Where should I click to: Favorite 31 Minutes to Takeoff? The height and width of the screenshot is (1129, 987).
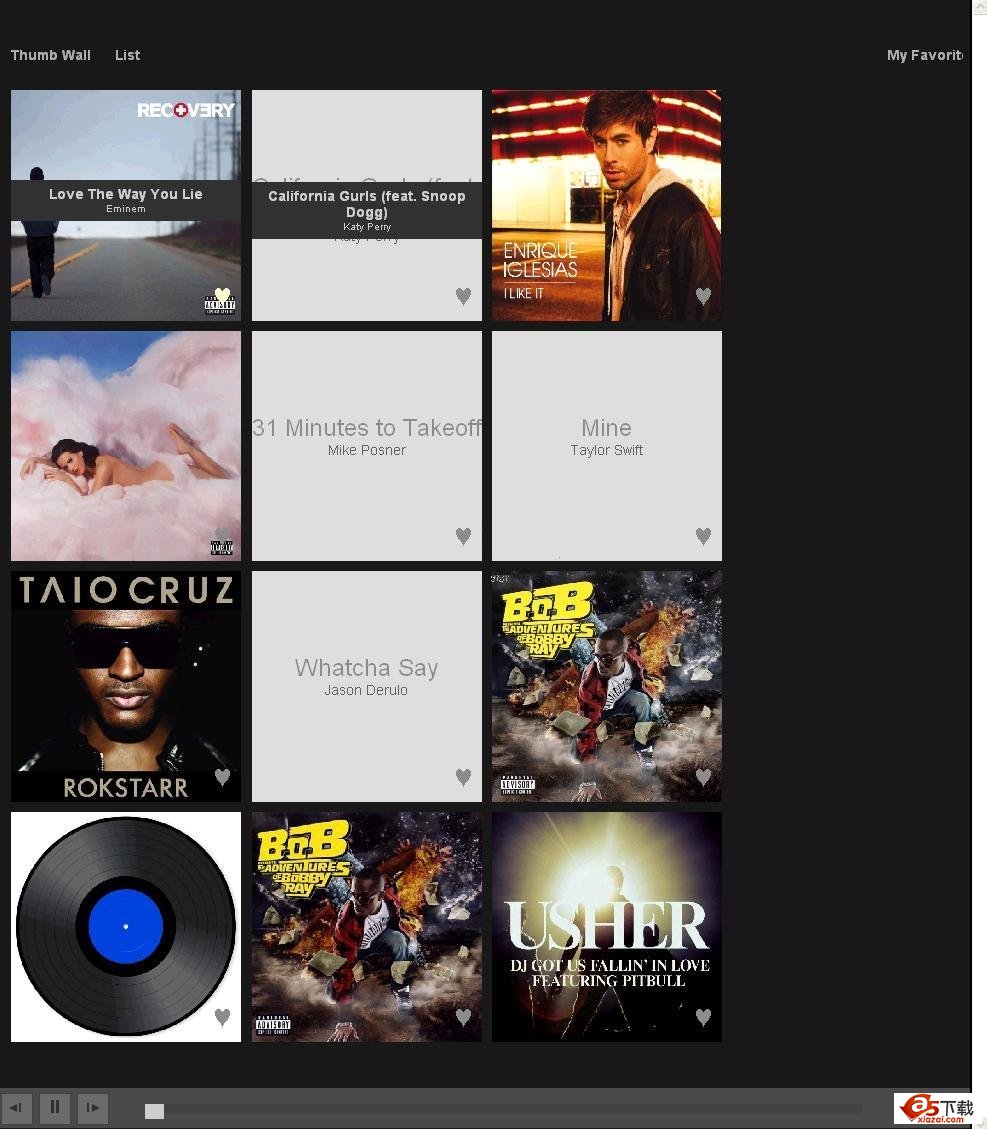(463, 536)
